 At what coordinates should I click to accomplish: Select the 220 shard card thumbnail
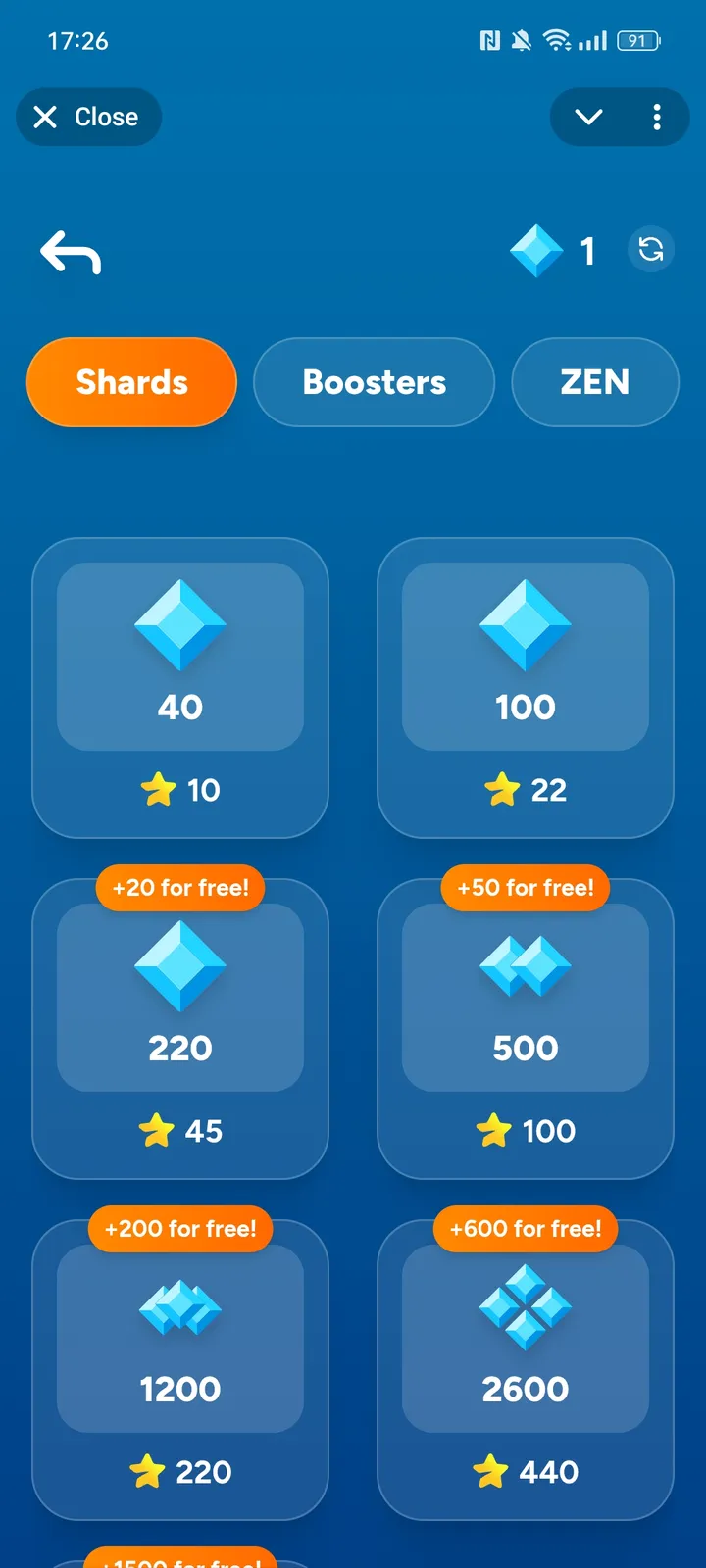click(x=179, y=997)
